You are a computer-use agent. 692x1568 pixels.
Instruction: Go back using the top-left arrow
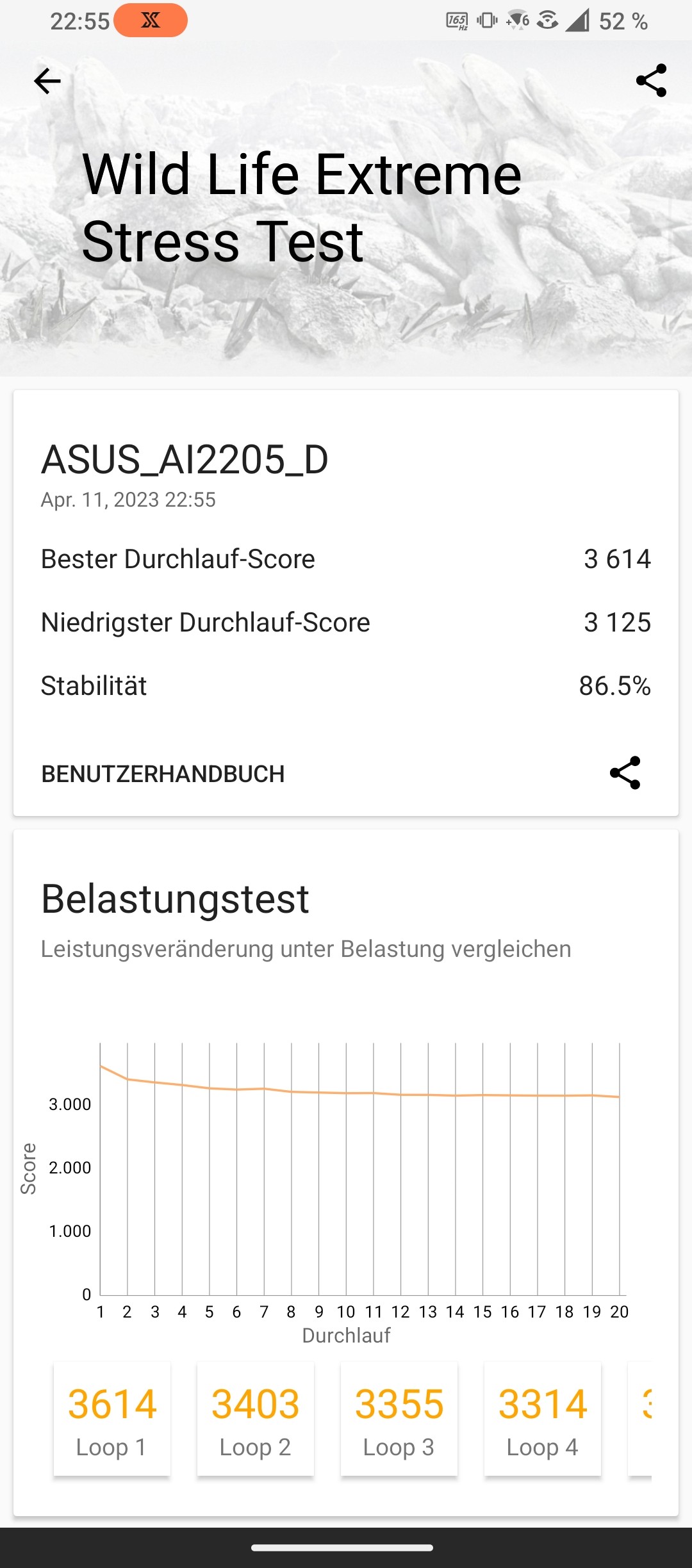47,81
